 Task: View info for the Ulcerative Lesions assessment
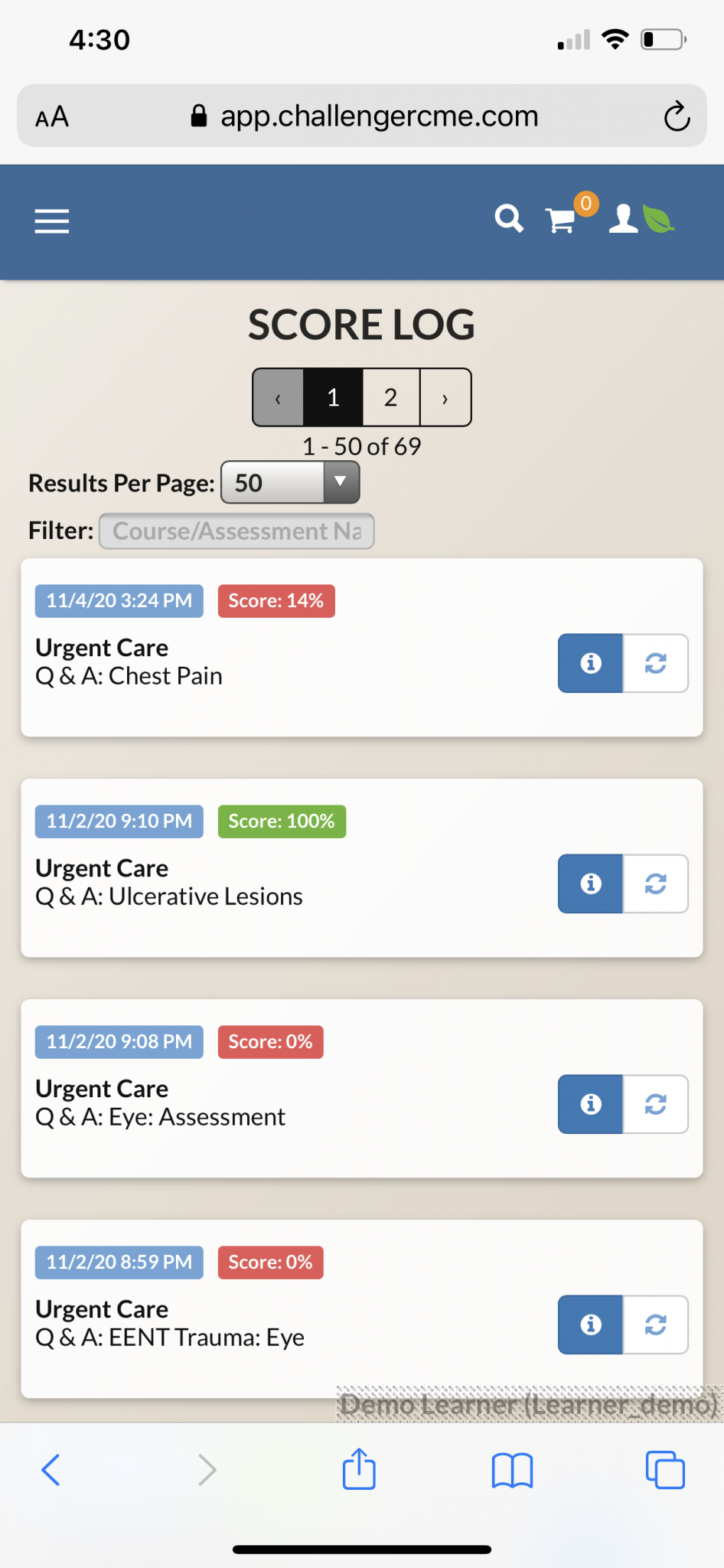(590, 884)
